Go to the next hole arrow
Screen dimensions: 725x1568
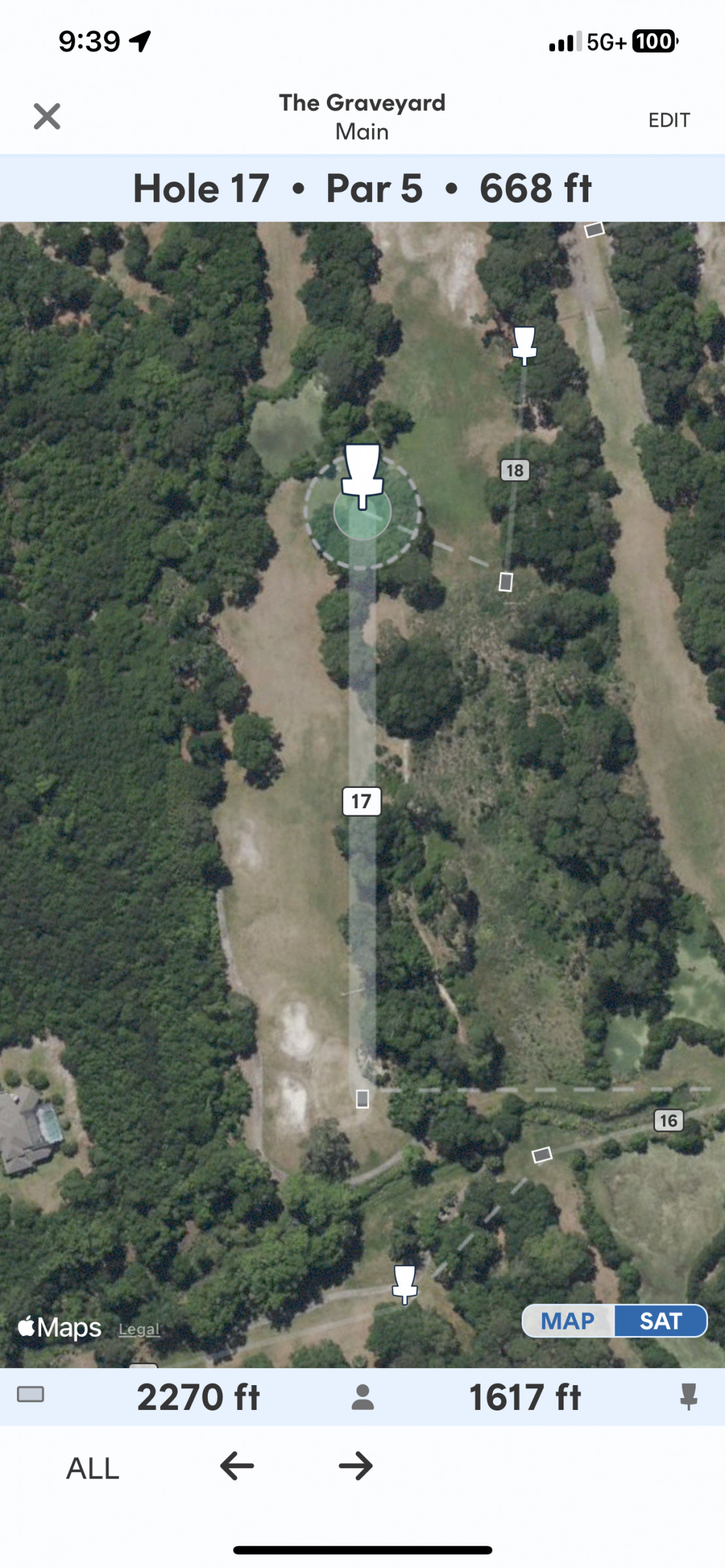356,1466
